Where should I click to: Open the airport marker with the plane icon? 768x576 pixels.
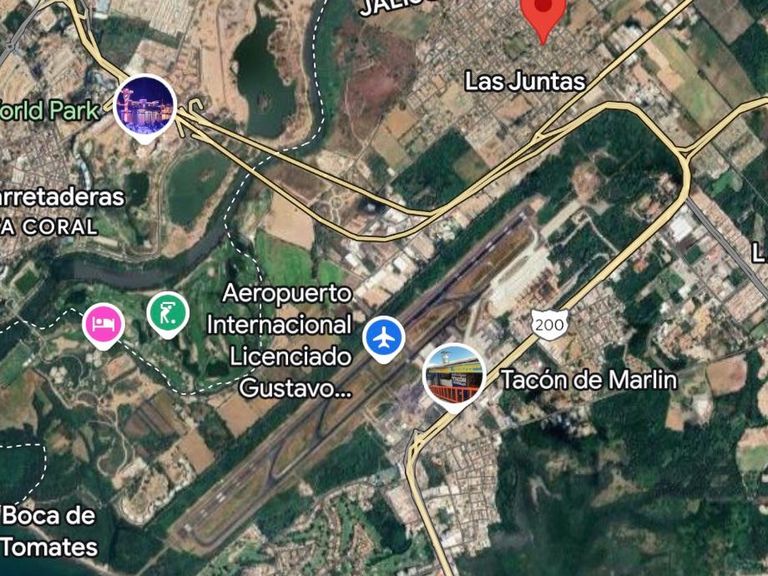(383, 337)
